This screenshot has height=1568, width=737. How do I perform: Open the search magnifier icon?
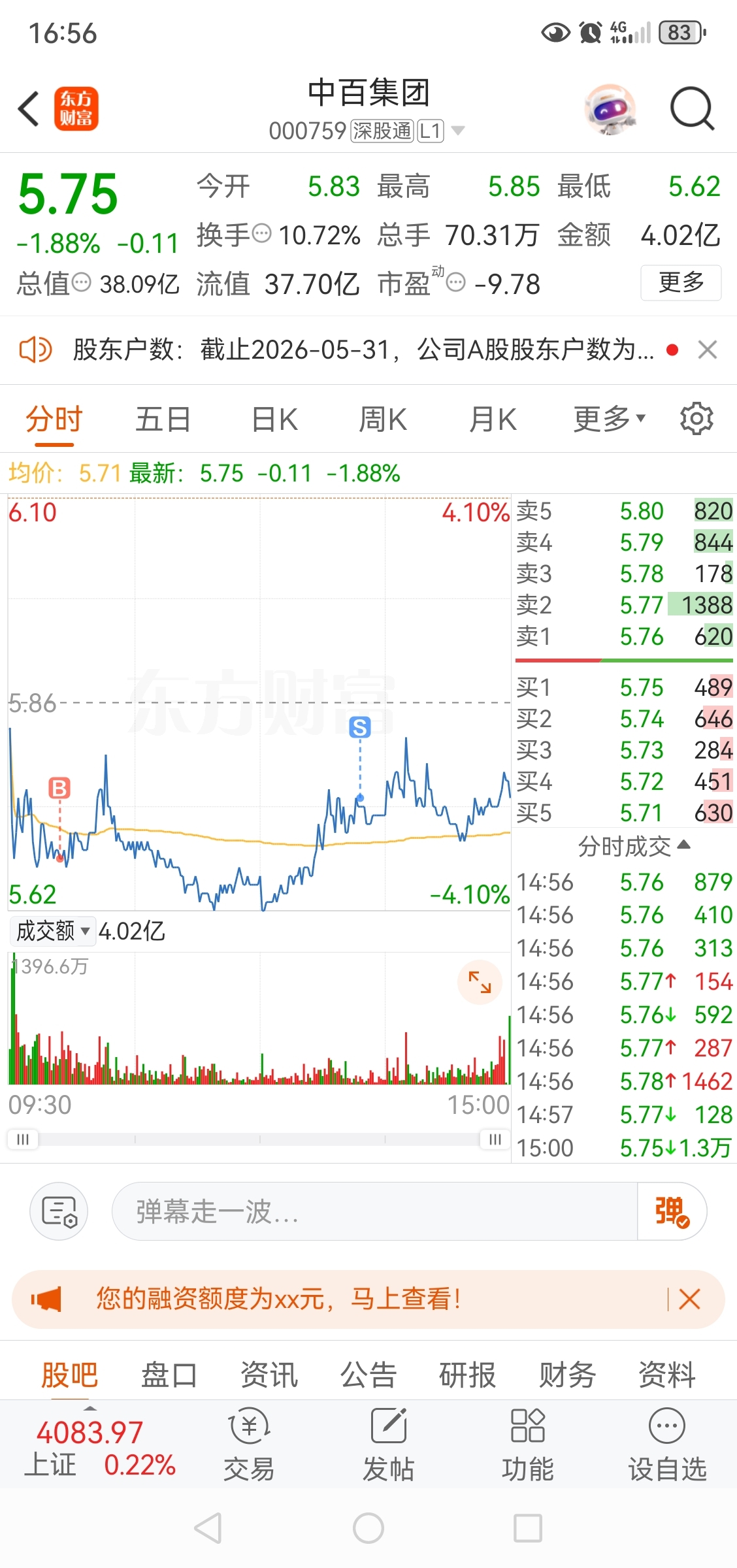pyautogui.click(x=693, y=108)
